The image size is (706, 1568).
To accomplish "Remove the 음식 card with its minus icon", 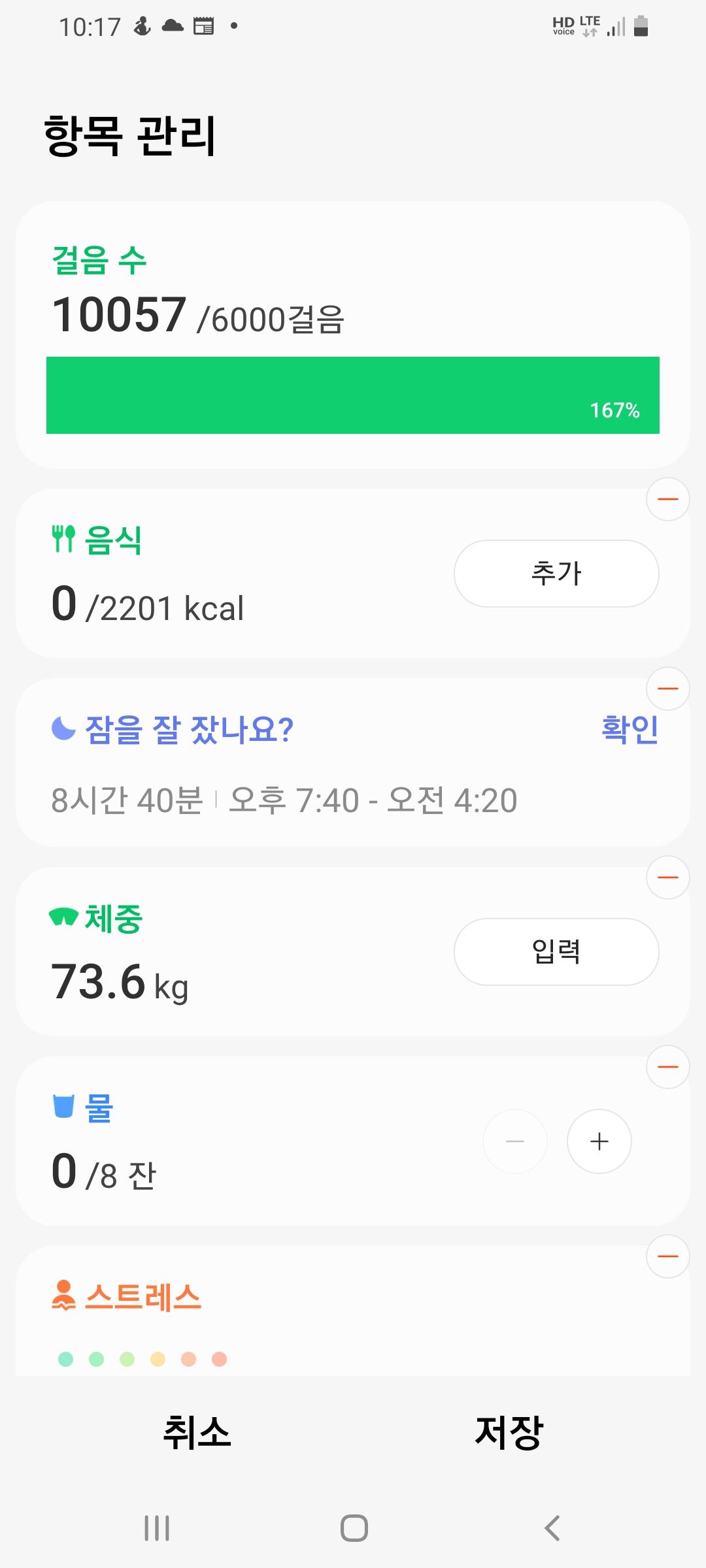I will click(667, 500).
